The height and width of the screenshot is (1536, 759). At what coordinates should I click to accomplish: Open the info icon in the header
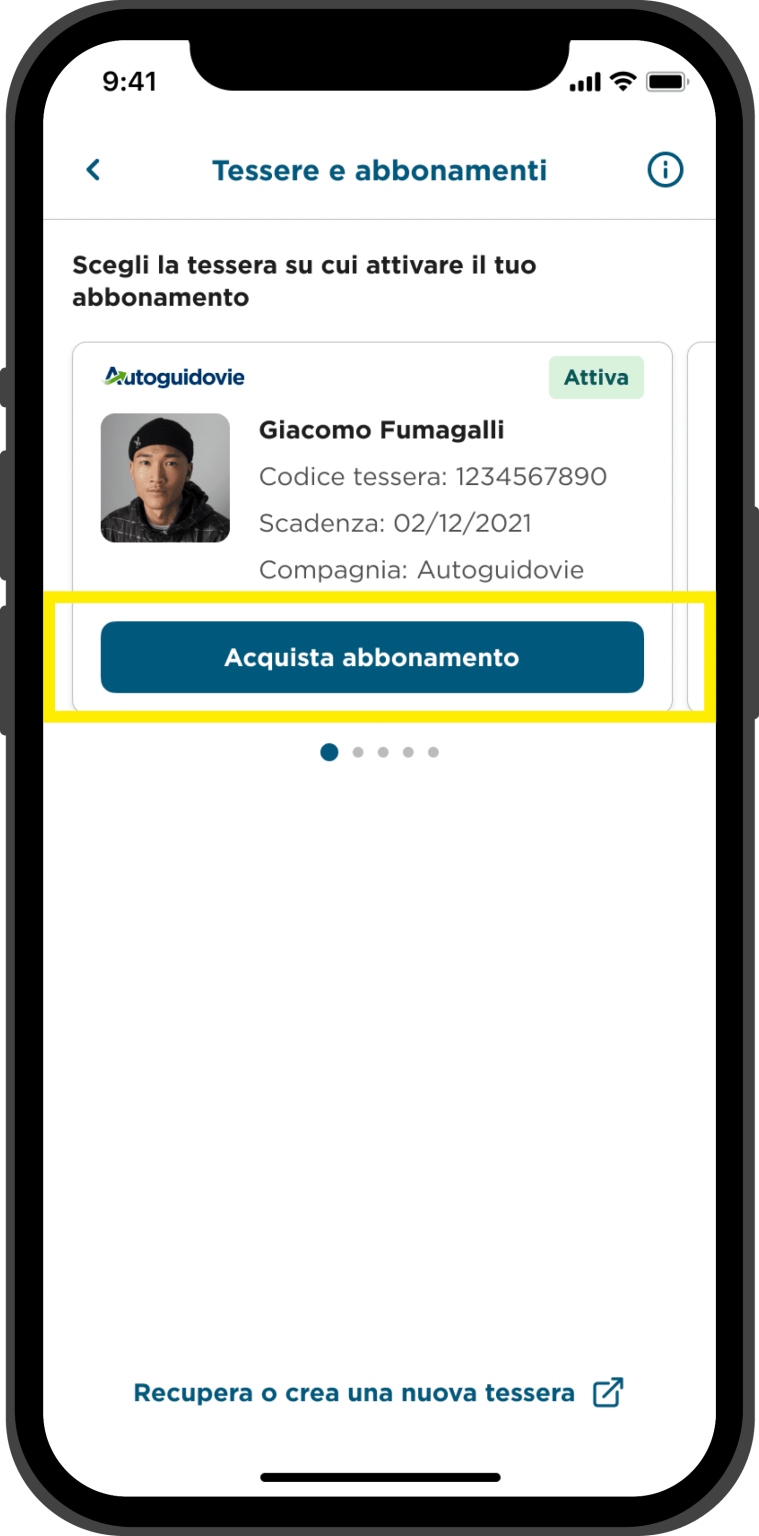(665, 170)
